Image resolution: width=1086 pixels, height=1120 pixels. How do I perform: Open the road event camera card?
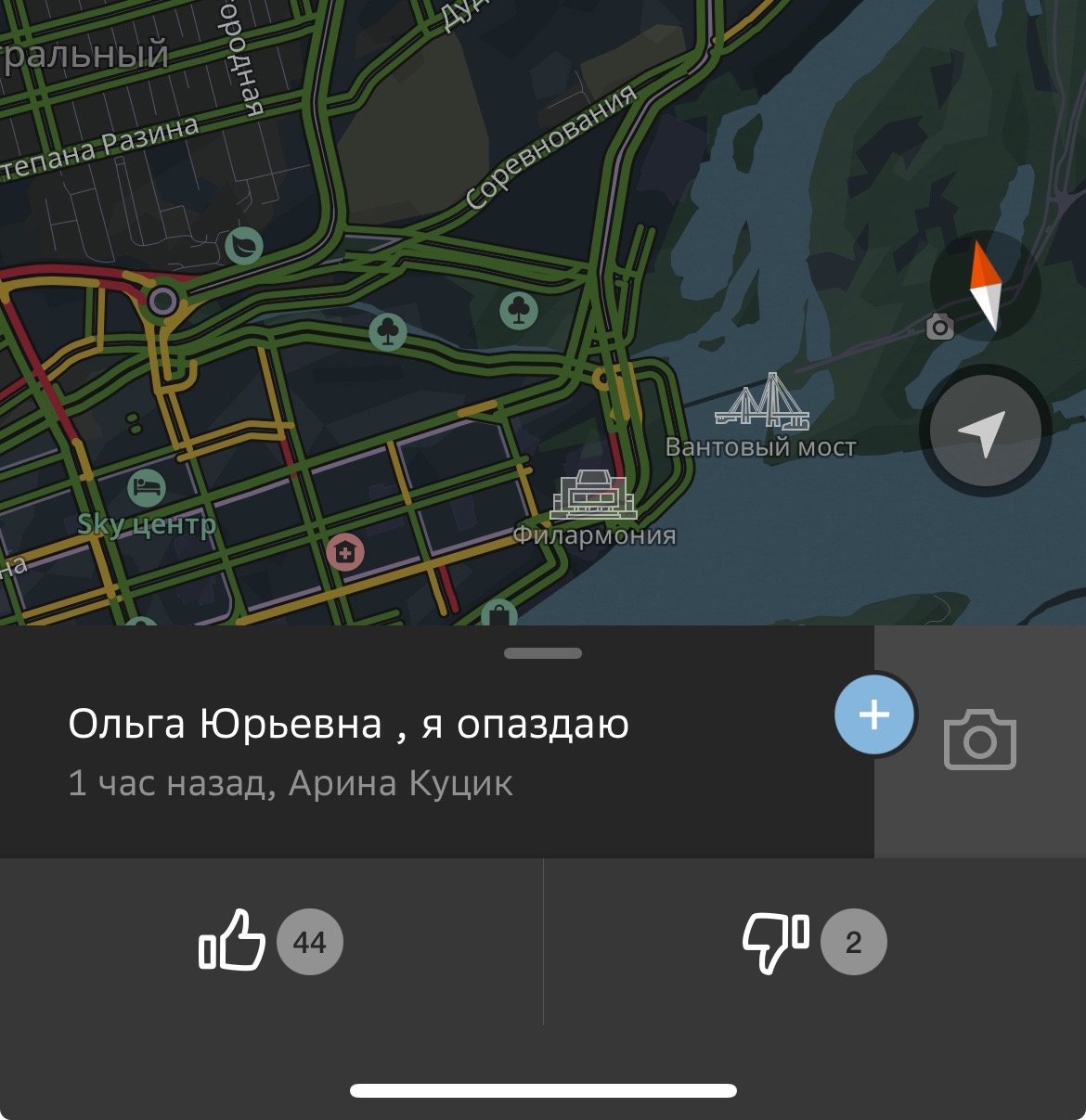pyautogui.click(x=980, y=740)
